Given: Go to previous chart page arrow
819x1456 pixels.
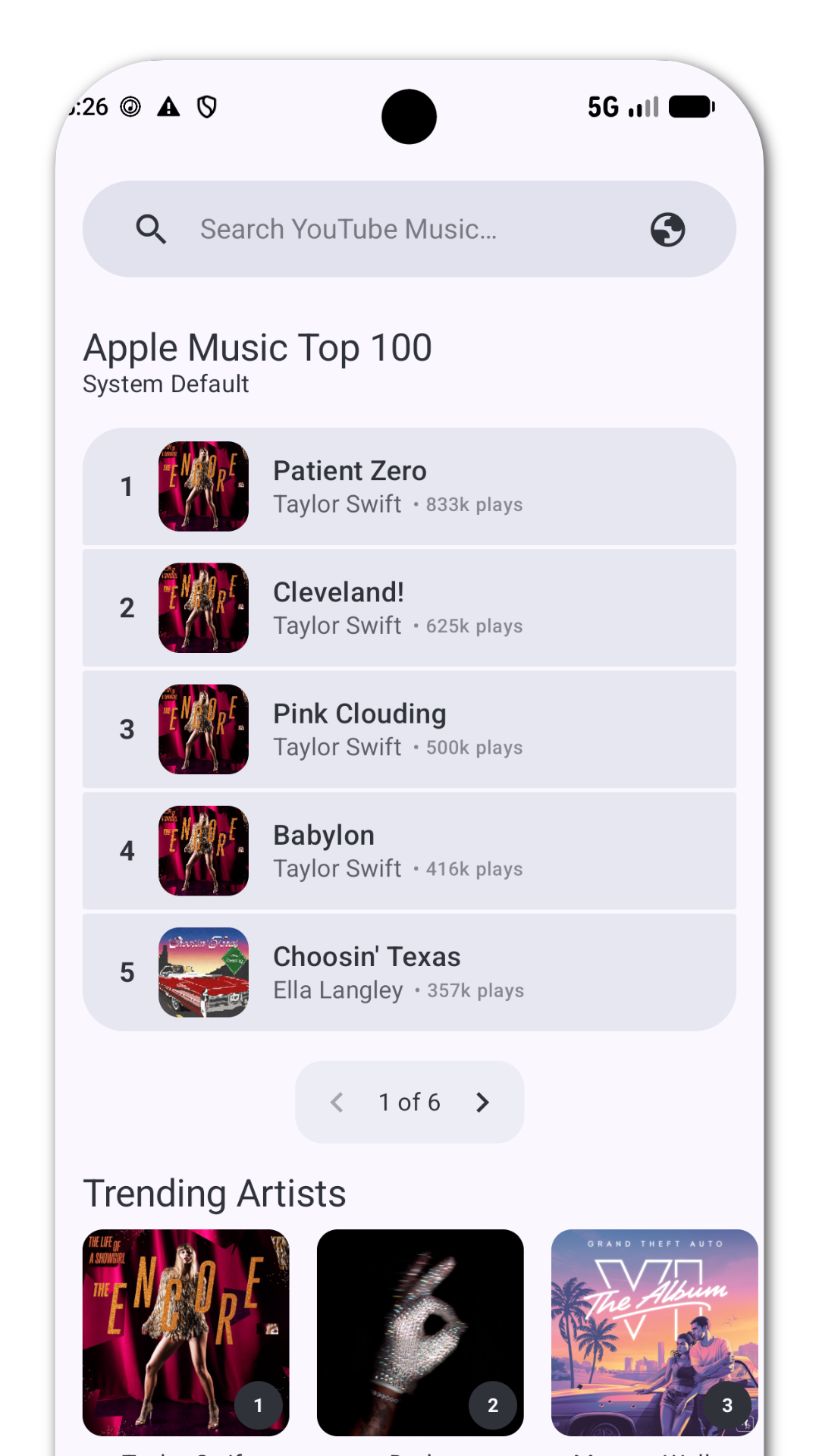Looking at the screenshot, I should click(x=337, y=1102).
